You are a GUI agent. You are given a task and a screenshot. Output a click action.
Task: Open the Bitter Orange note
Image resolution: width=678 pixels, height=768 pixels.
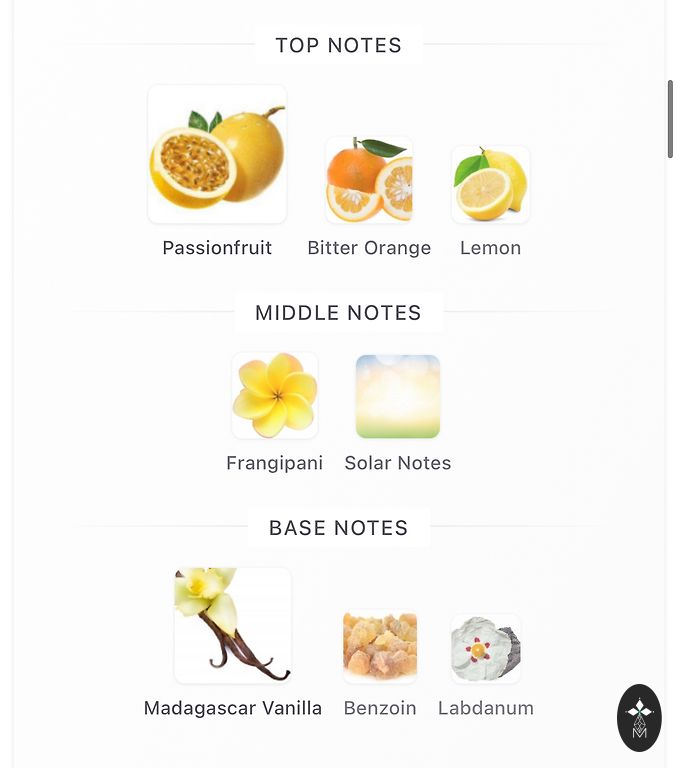[x=369, y=180]
